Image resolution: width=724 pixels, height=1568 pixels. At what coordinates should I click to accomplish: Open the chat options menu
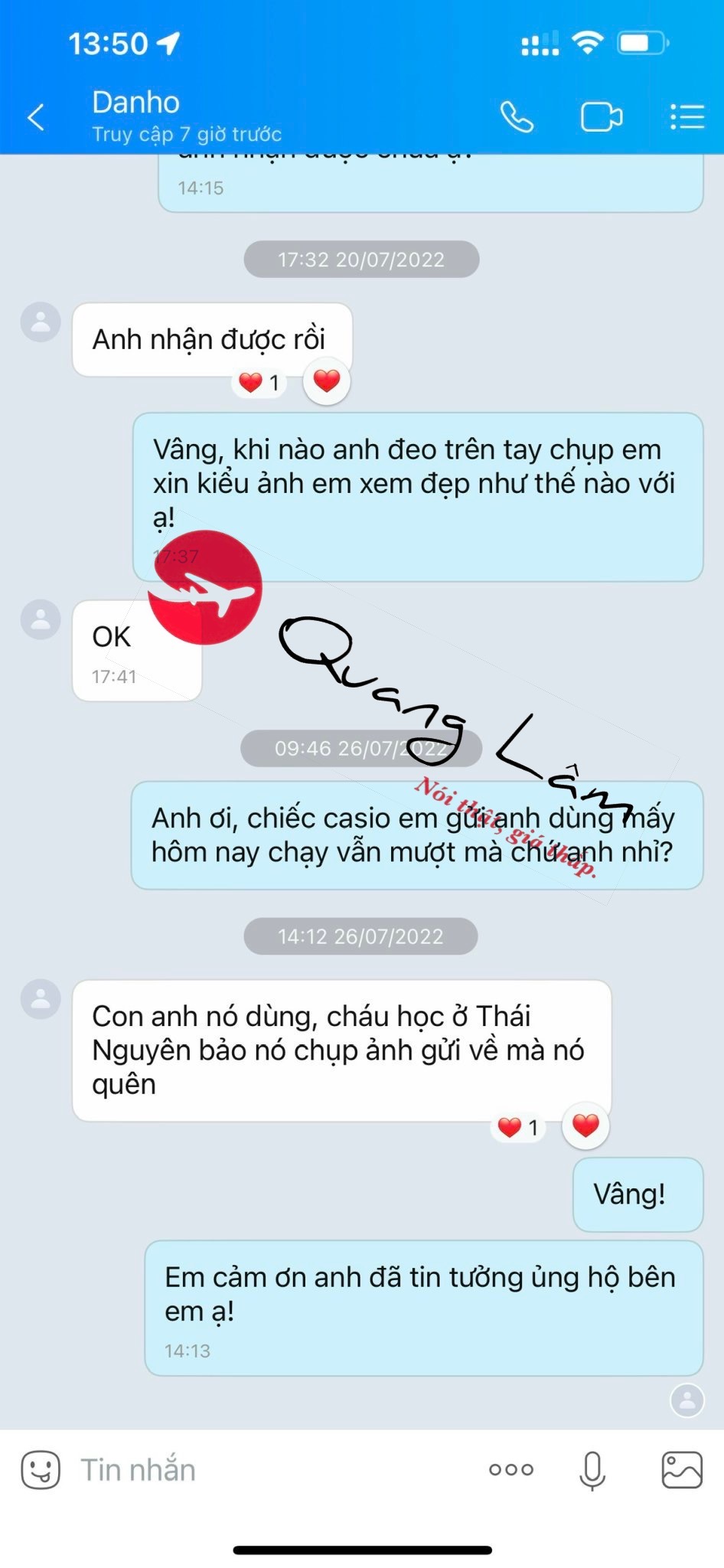(686, 118)
